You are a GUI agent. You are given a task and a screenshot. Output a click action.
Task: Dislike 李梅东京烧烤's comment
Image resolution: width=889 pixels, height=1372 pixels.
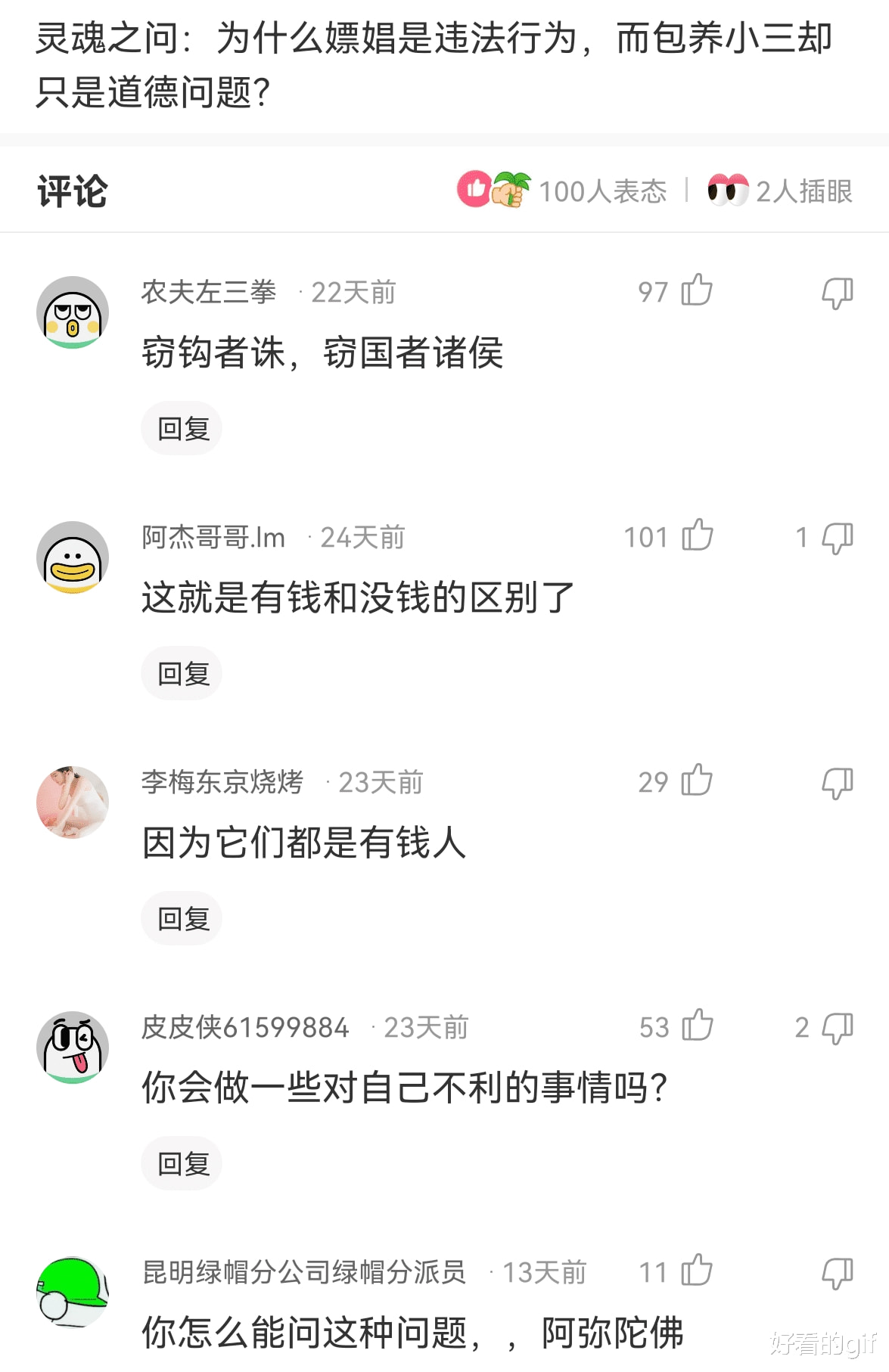click(x=837, y=783)
